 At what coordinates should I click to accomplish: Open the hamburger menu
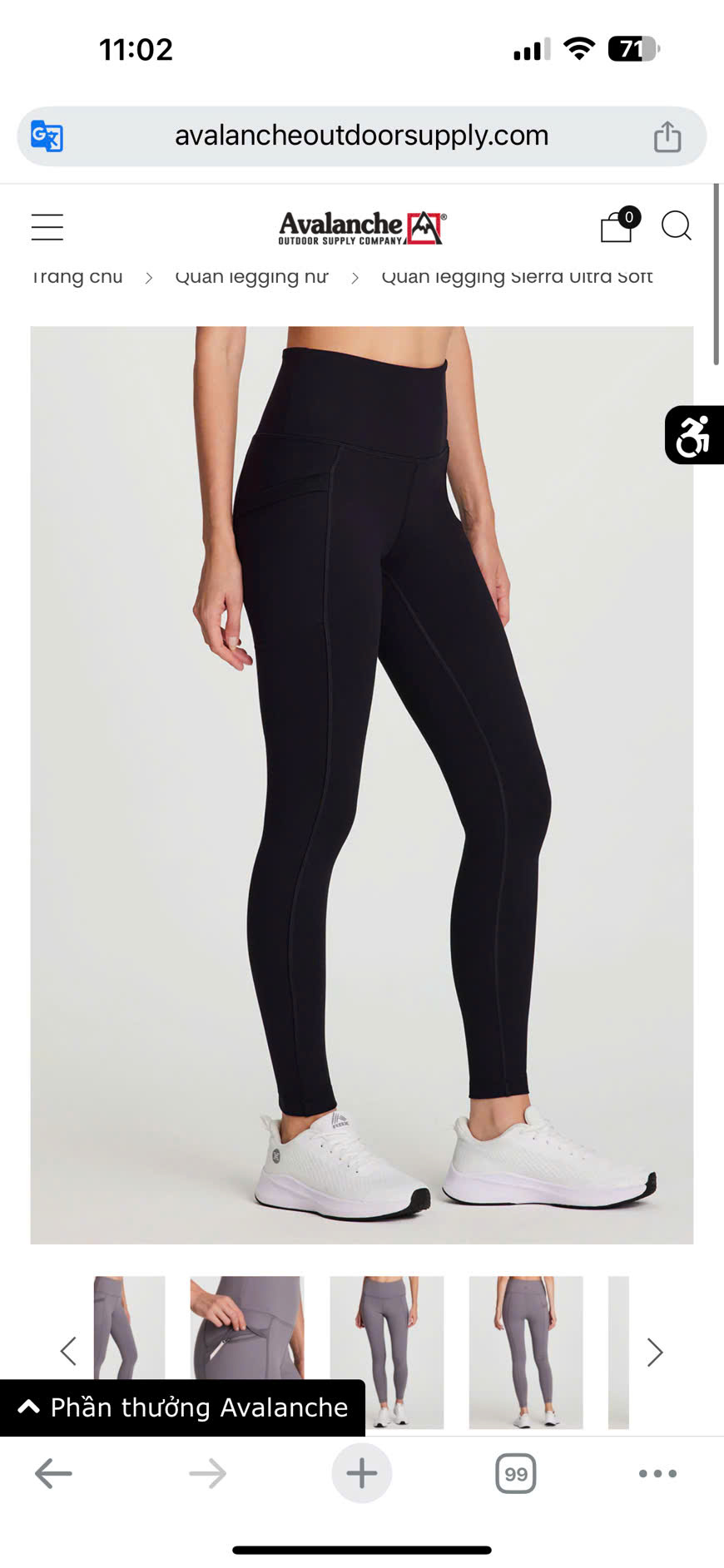tap(47, 227)
